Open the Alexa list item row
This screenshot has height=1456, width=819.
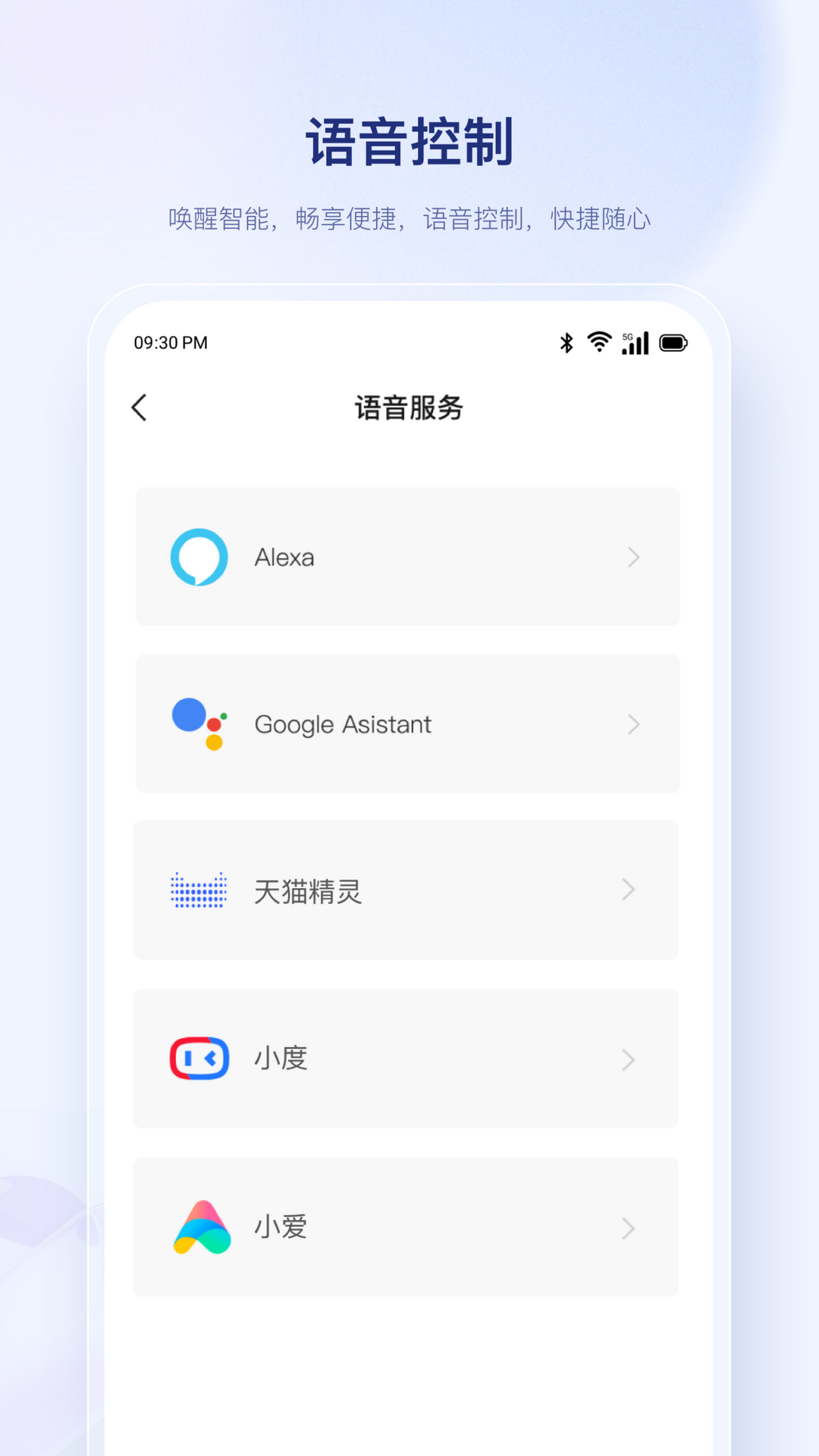(x=407, y=557)
